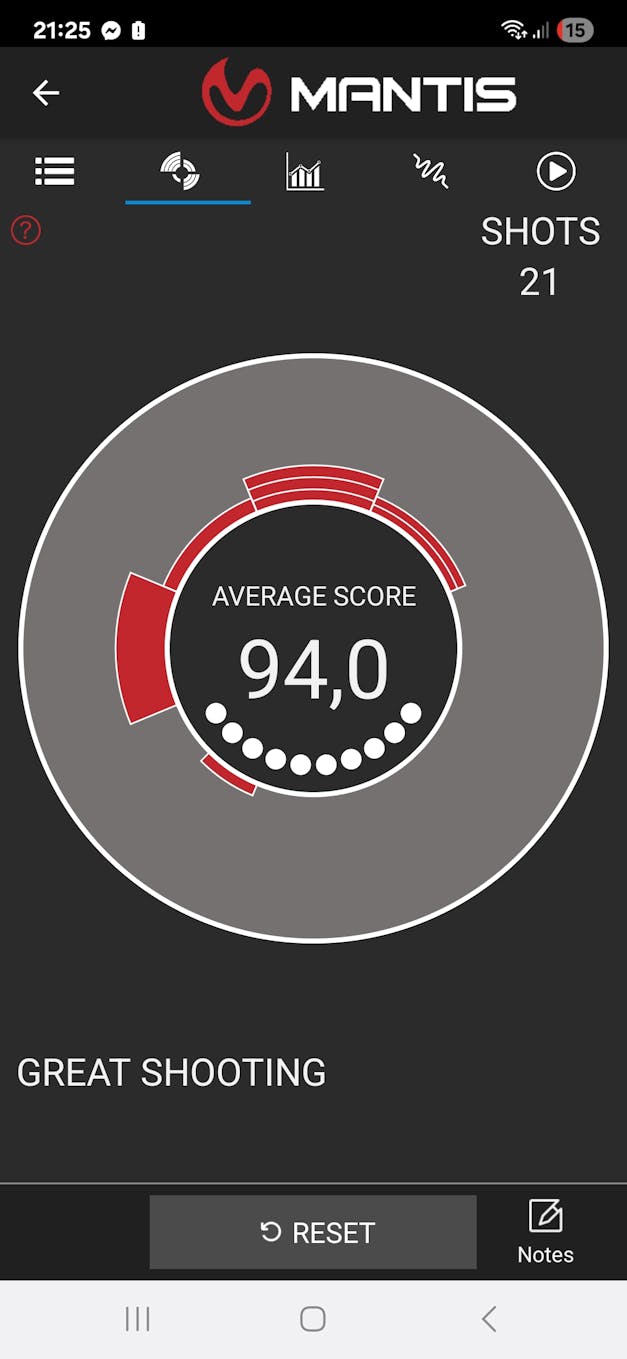This screenshot has height=1359, width=627.
Task: Switch to the shot list tab
Action: tap(55, 172)
